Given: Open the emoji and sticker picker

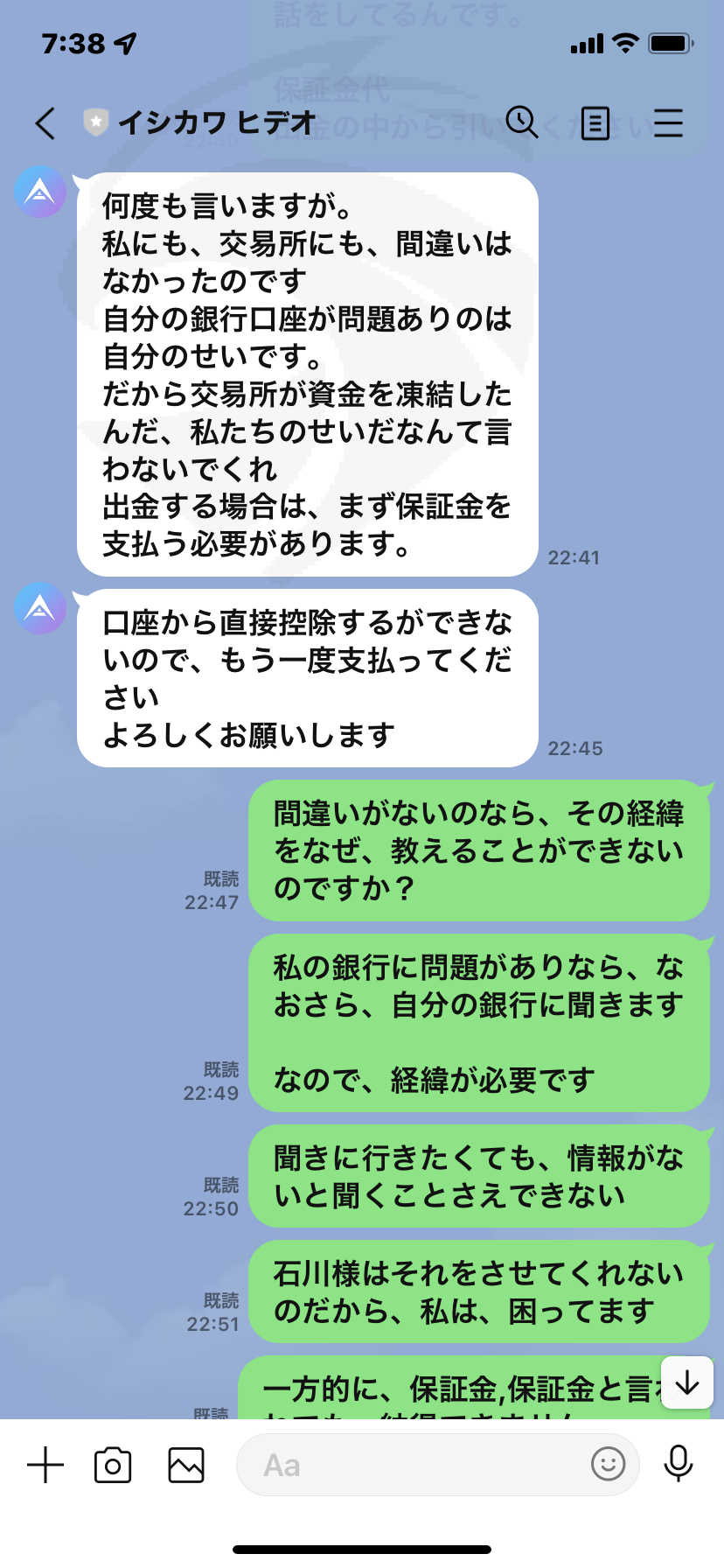Looking at the screenshot, I should click(609, 1464).
